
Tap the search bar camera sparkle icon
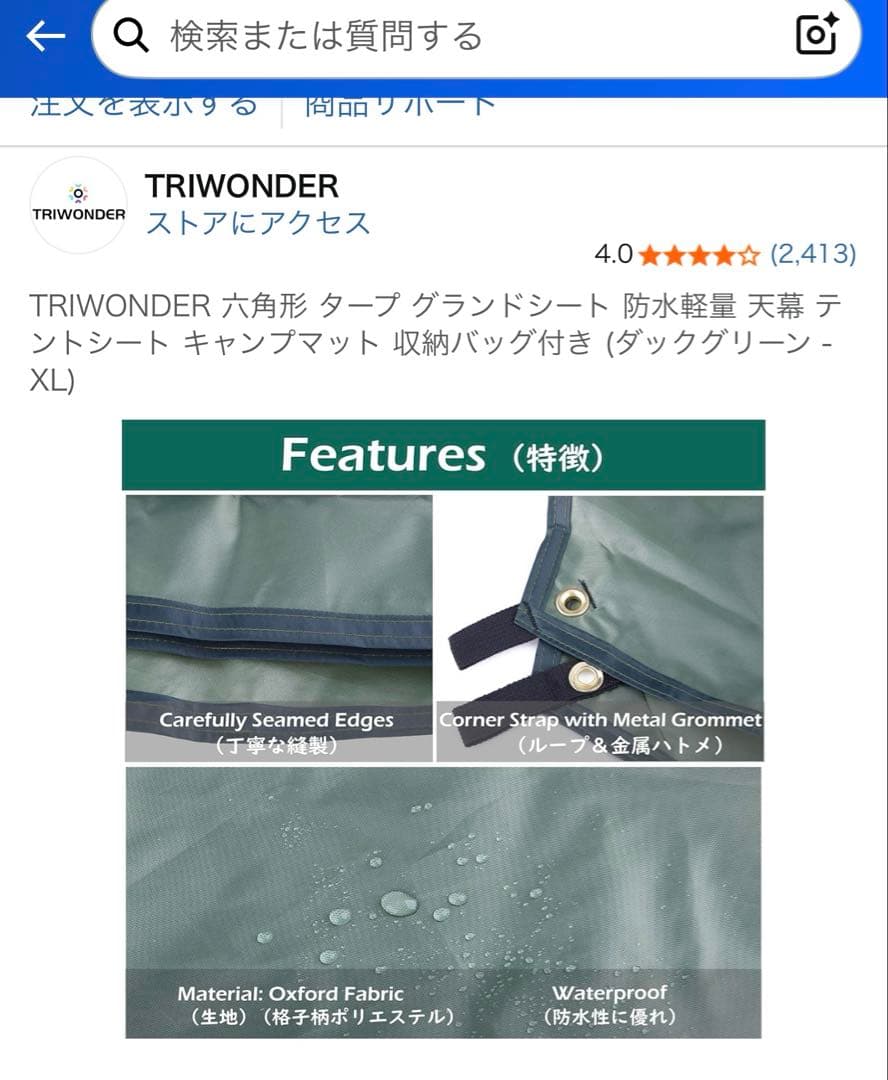tap(818, 33)
